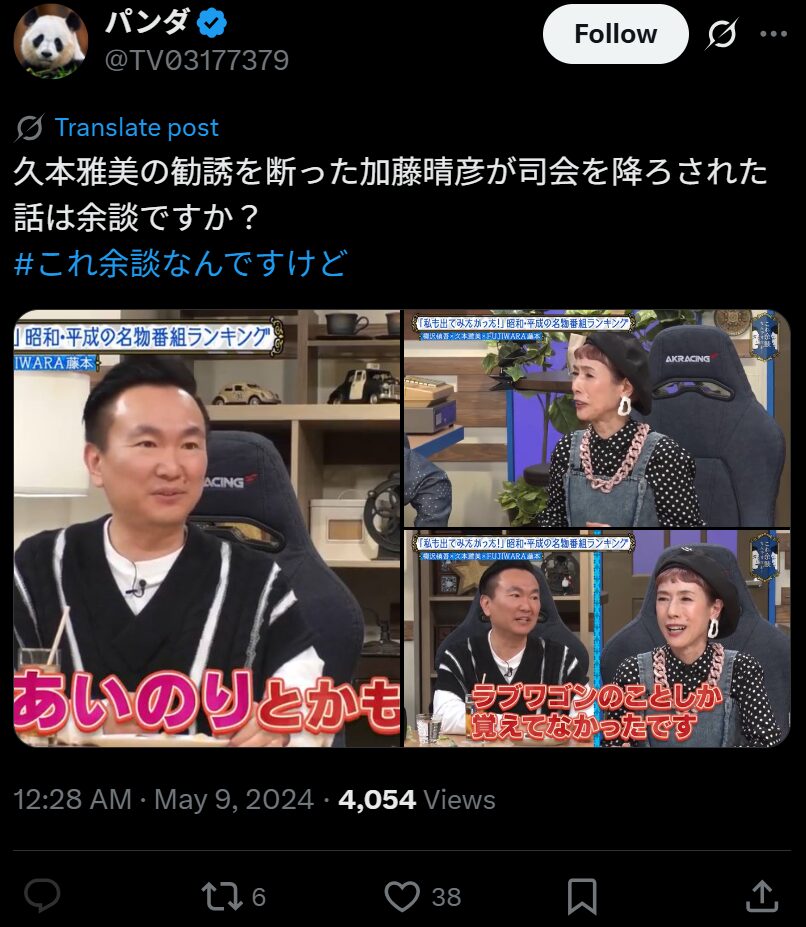Translate this post

(x=136, y=127)
